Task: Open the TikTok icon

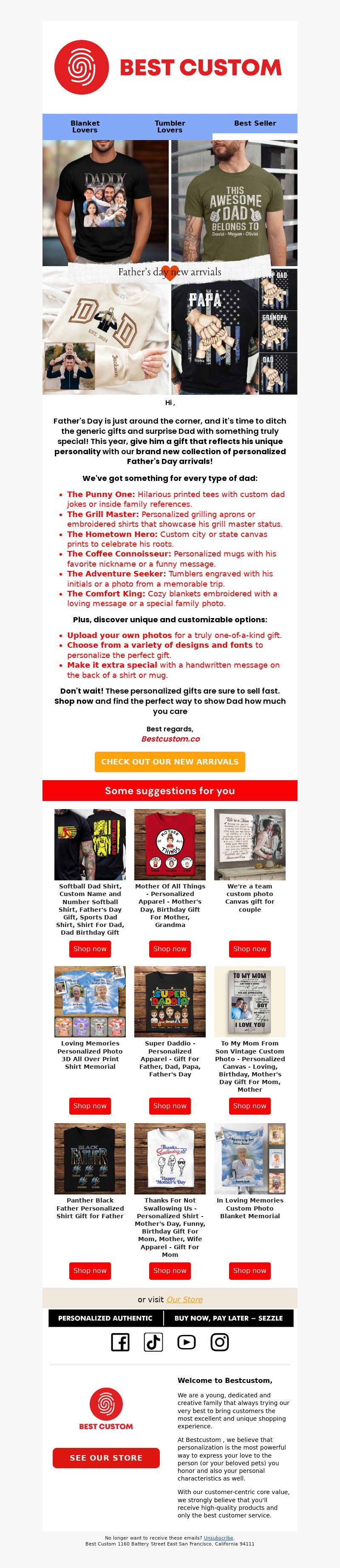Action: [153, 1342]
